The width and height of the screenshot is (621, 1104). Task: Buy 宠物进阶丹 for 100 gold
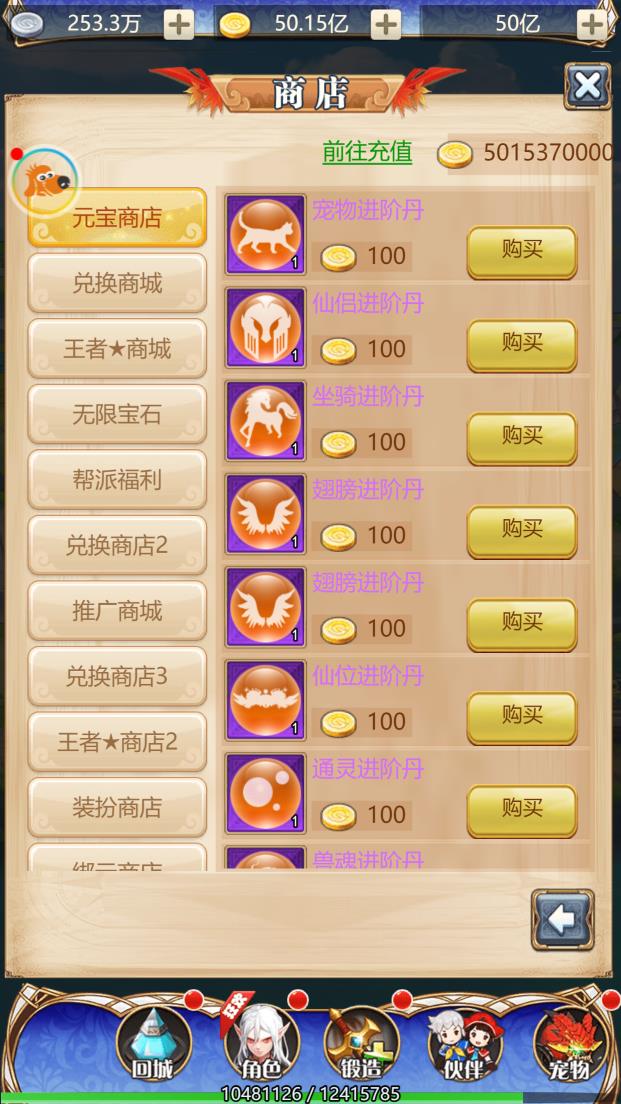[521, 252]
